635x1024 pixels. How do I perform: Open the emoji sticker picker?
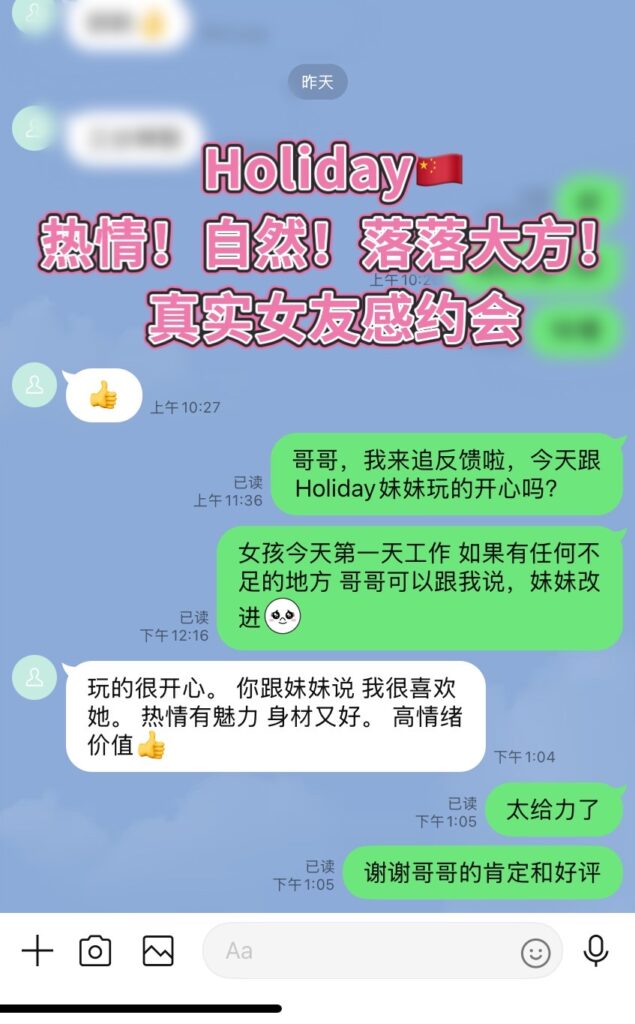[x=536, y=952]
